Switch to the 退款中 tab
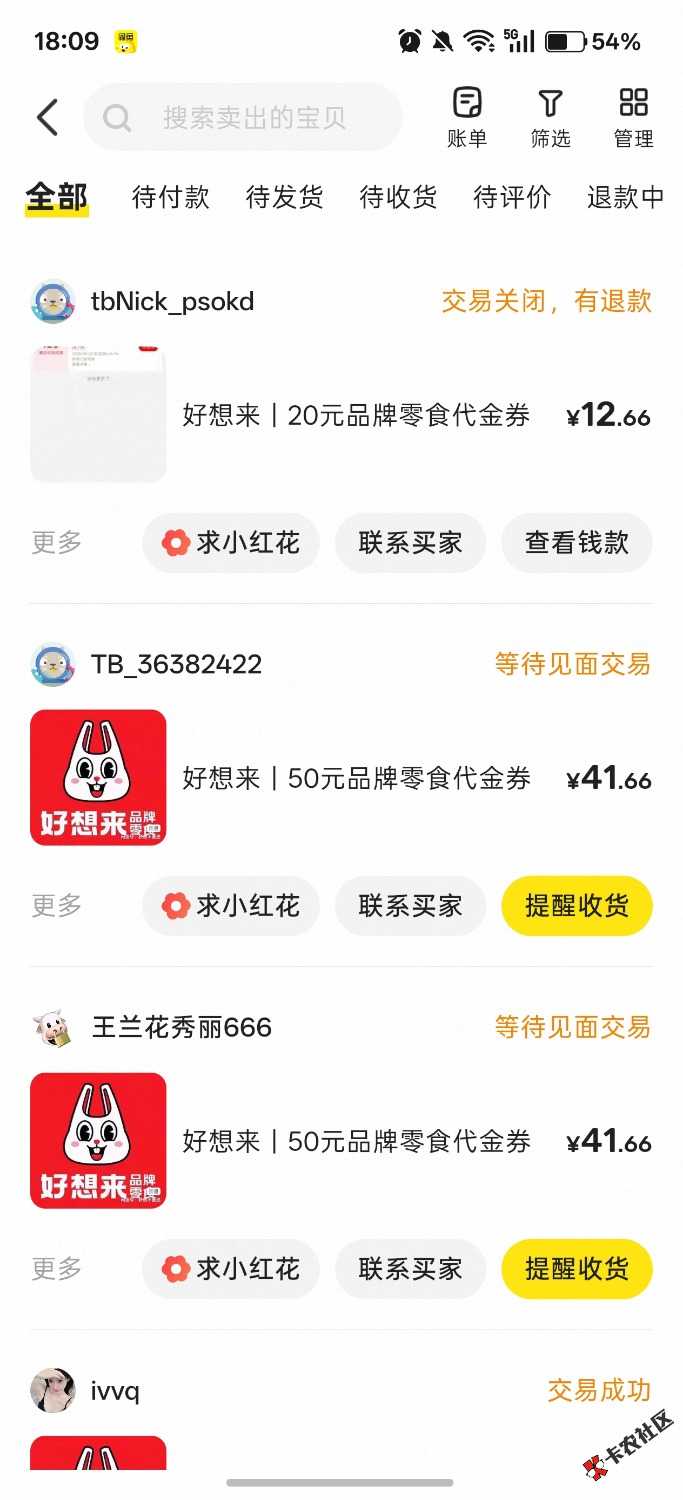Image resolution: width=683 pixels, height=1500 pixels. click(x=626, y=197)
